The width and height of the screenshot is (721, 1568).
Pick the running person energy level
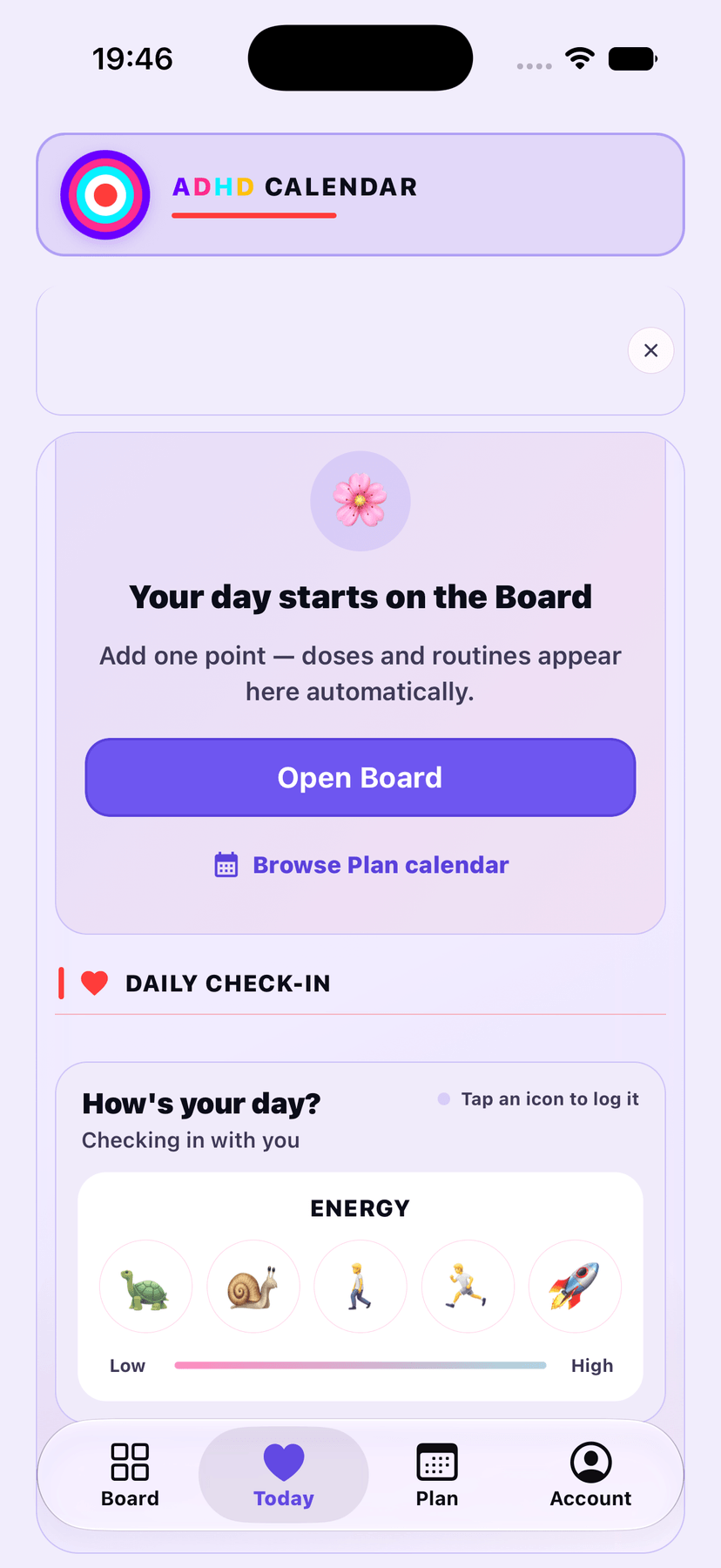[468, 1286]
